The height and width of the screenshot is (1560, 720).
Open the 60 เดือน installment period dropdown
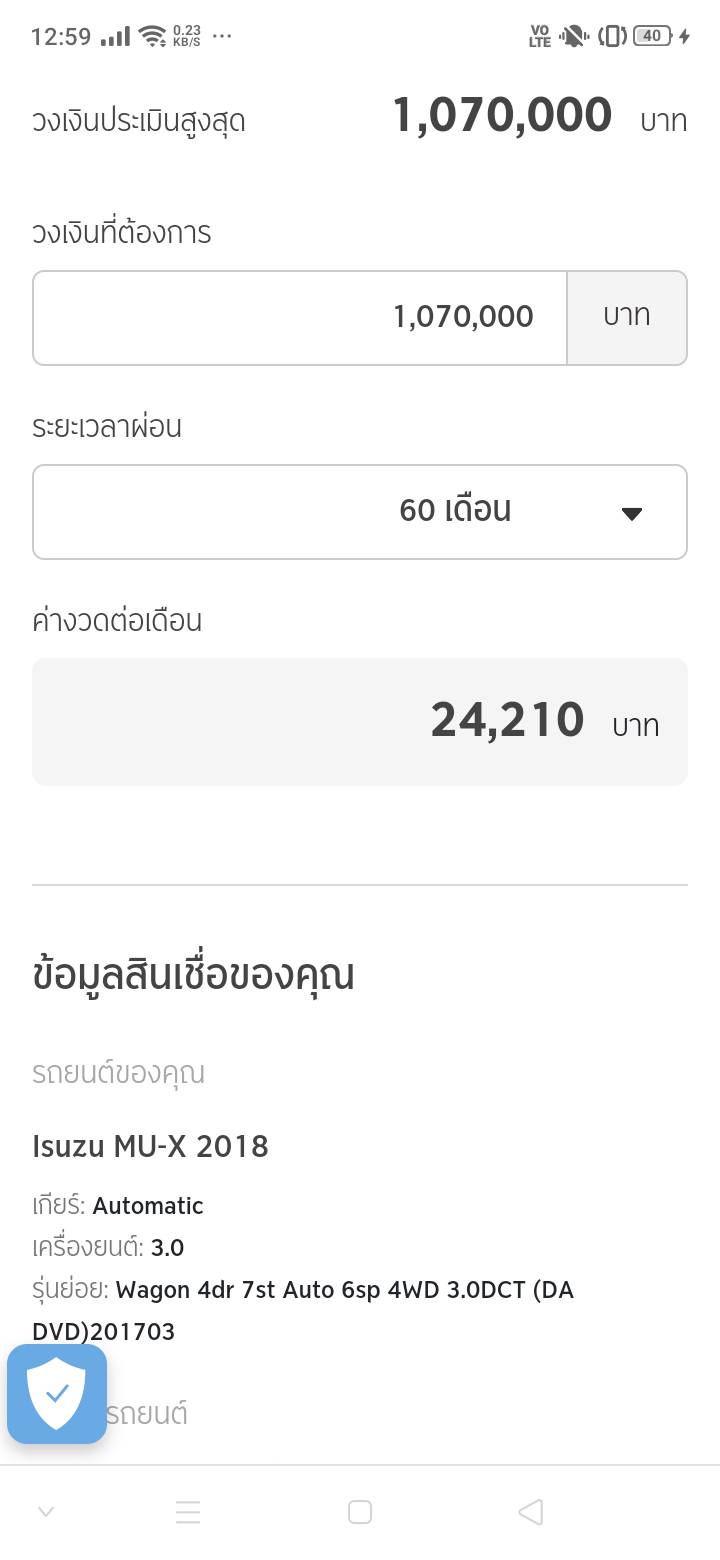pyautogui.click(x=360, y=512)
